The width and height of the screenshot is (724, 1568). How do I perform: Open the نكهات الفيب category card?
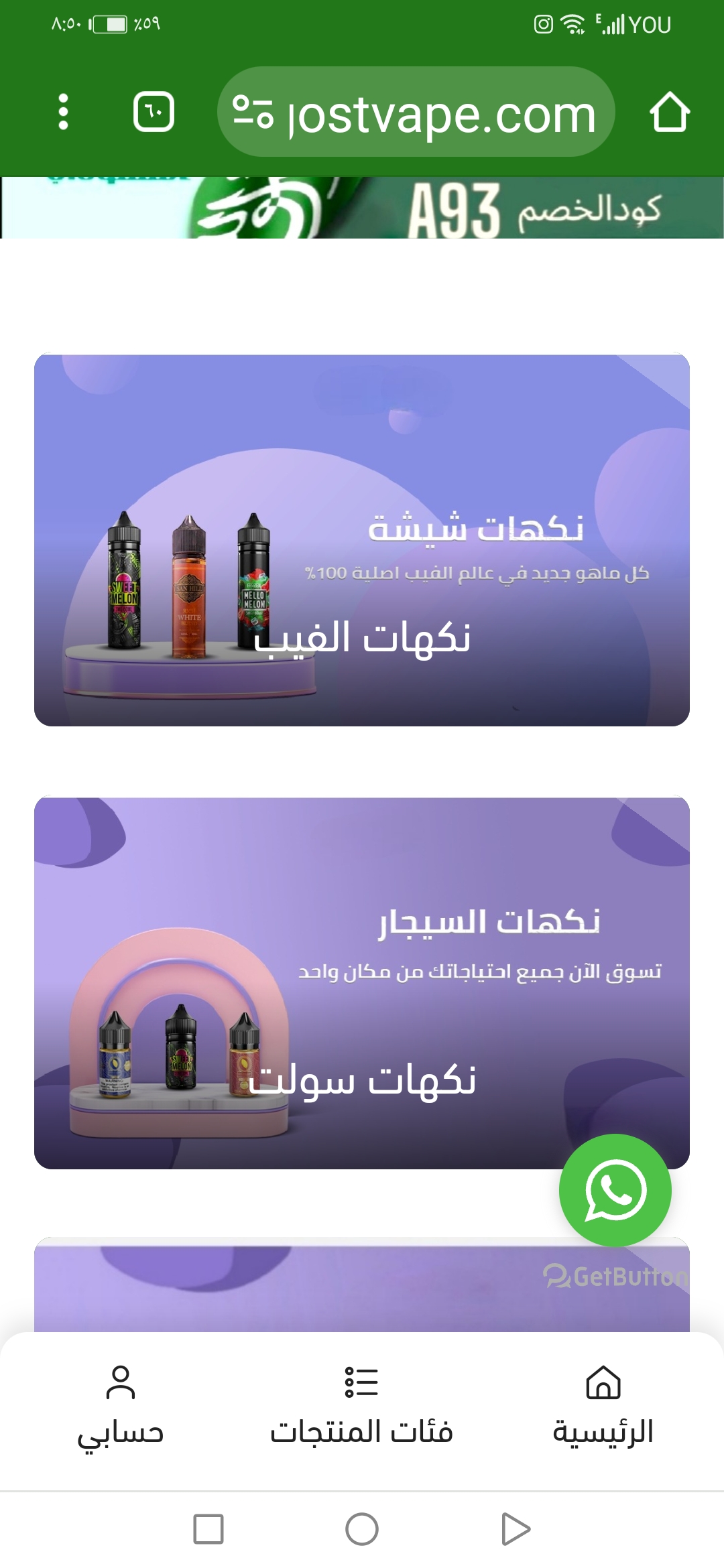coord(362,540)
